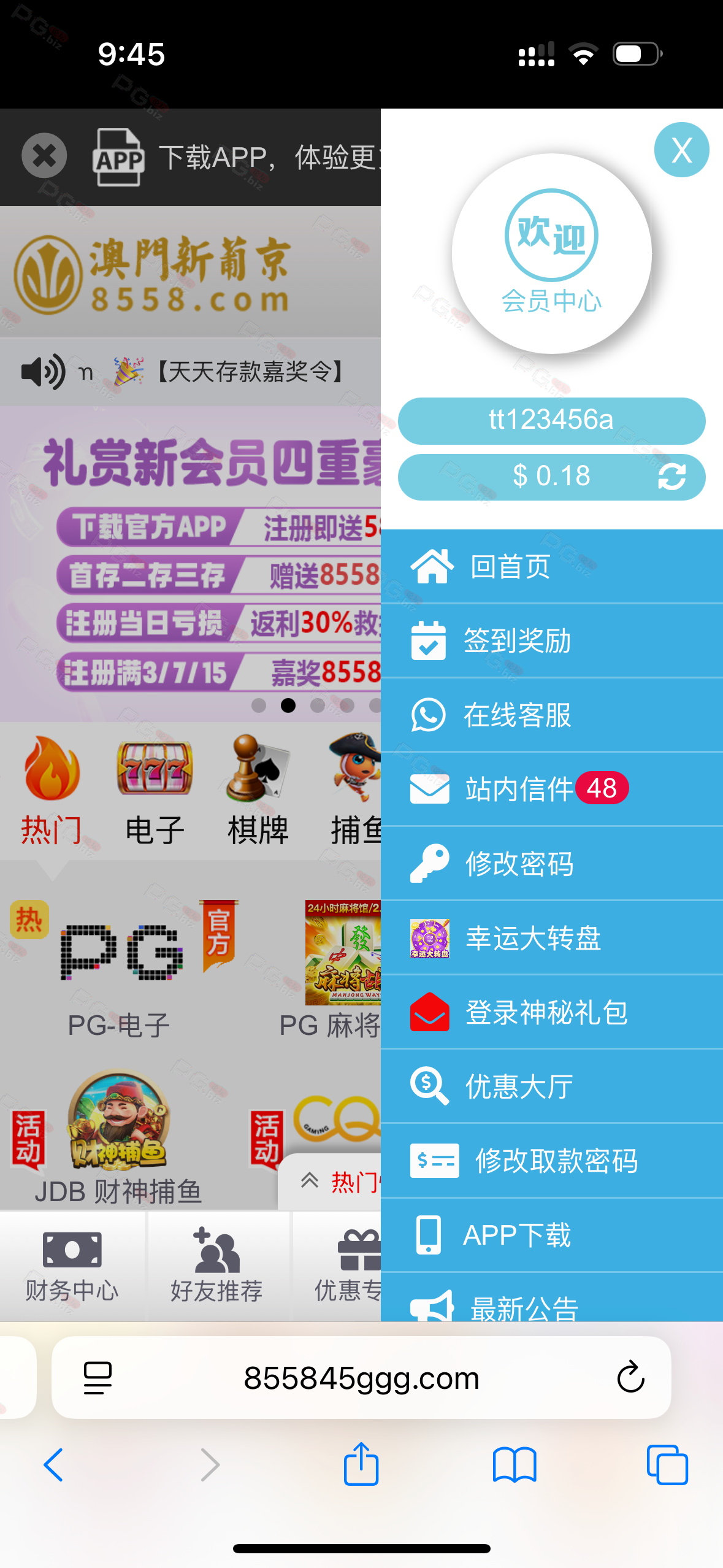723x1568 pixels.
Task: Open the PG-电子 game tile
Action: (120, 969)
